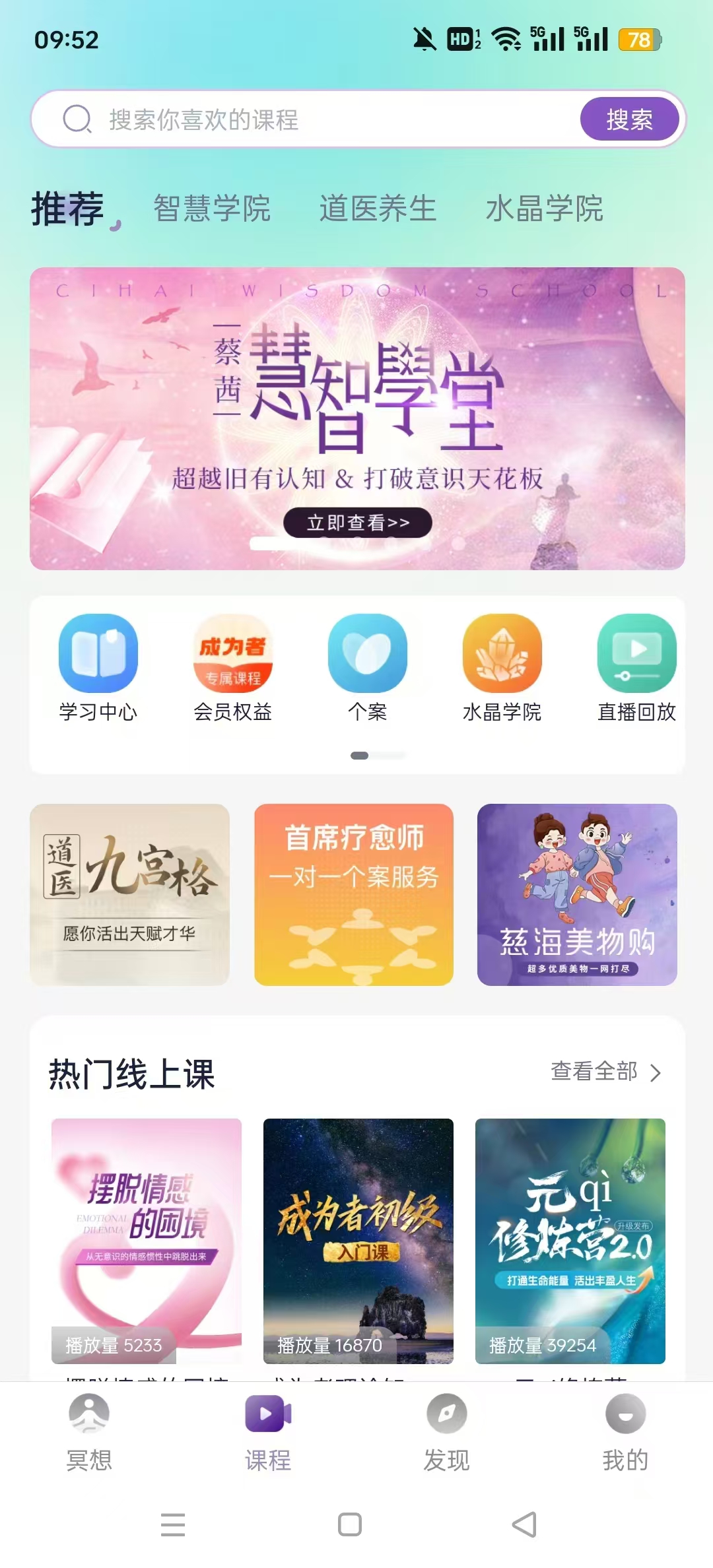This screenshot has width=713, height=1568.
Task: Go to the 我的 tab
Action: pos(625,1433)
